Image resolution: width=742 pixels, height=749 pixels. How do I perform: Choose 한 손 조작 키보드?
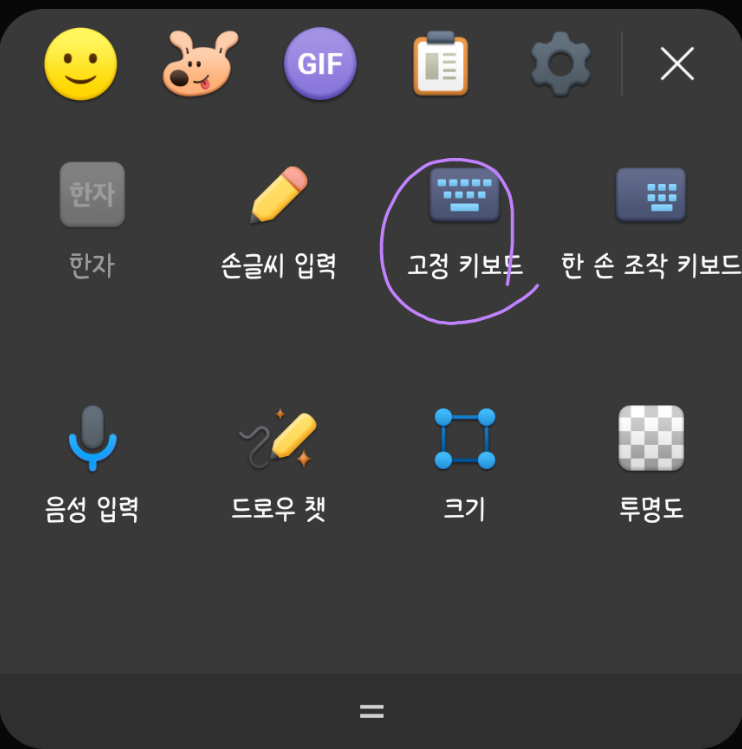pyautogui.click(x=651, y=222)
